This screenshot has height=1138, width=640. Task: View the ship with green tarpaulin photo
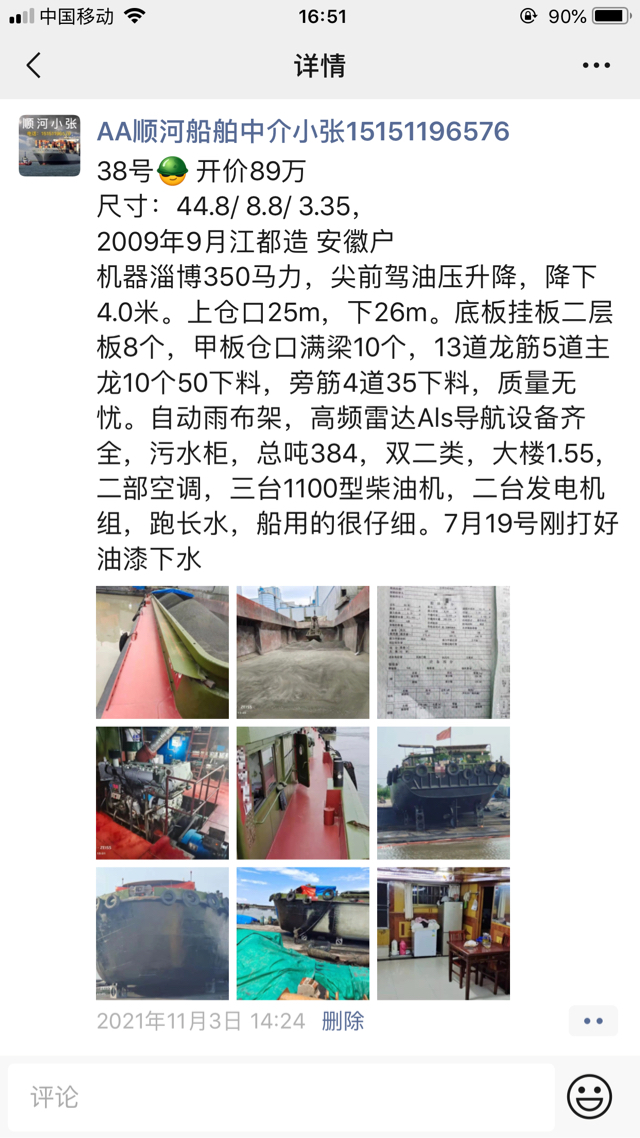pyautogui.click(x=303, y=933)
